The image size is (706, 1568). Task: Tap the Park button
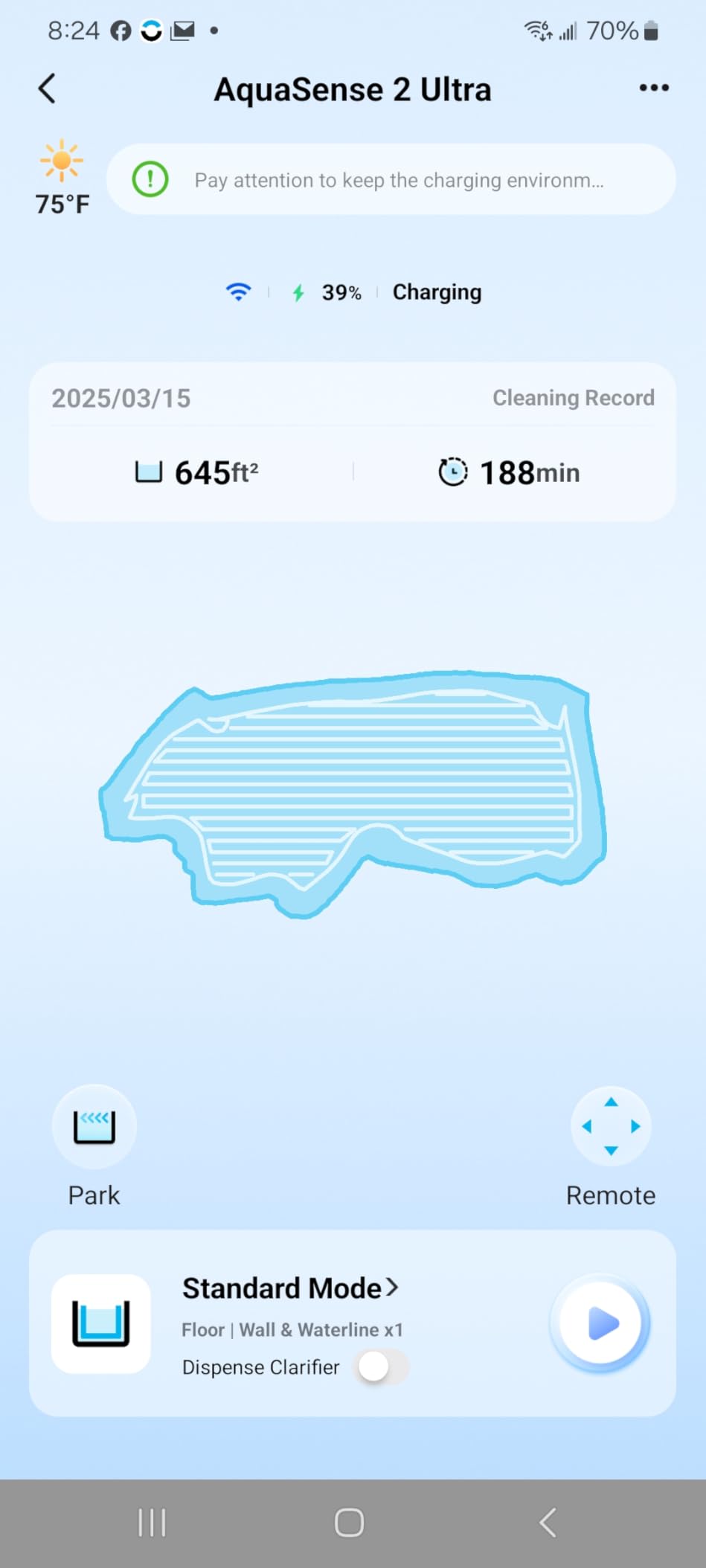(94, 1127)
